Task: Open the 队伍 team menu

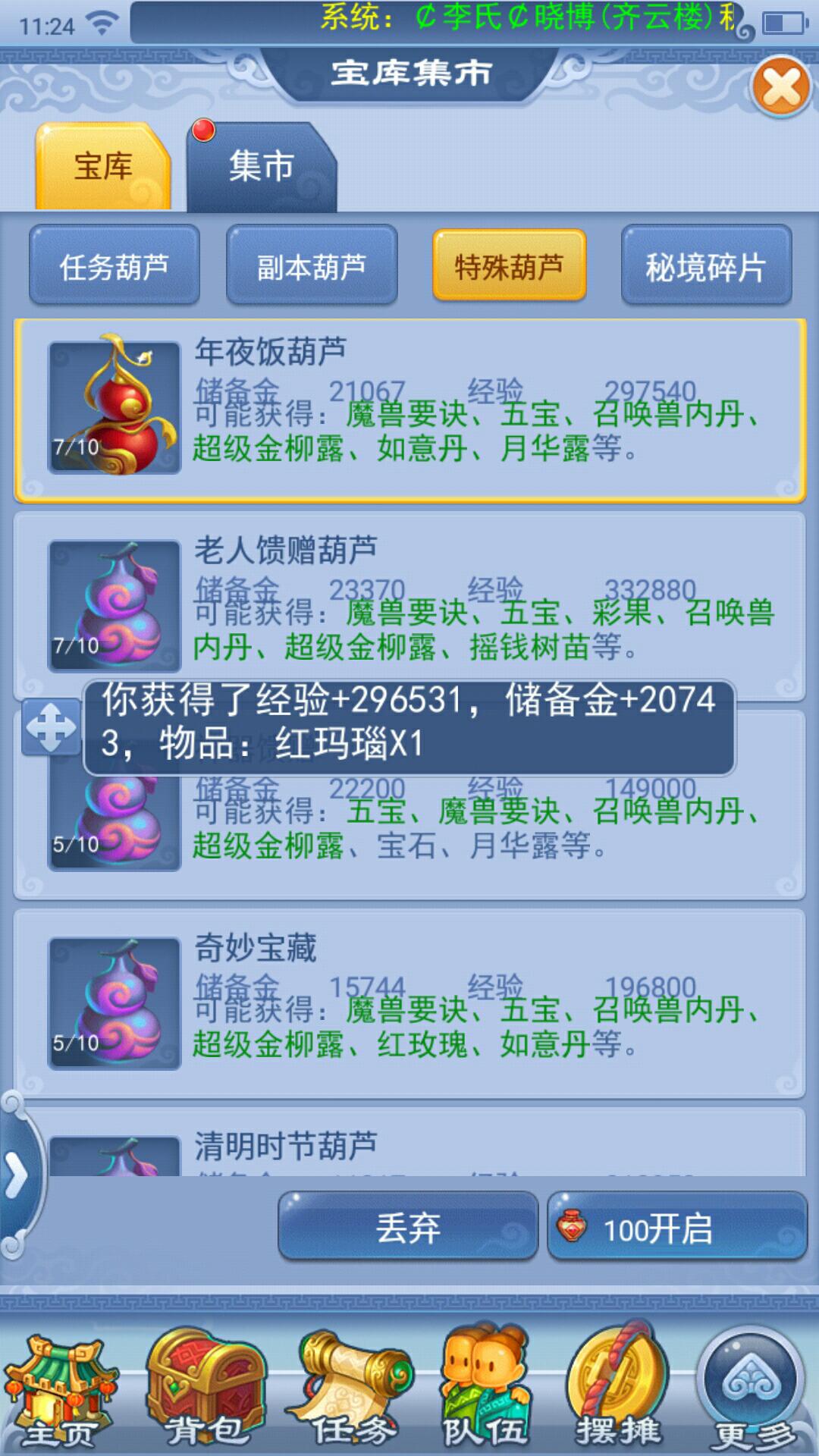Action: tap(485, 1392)
